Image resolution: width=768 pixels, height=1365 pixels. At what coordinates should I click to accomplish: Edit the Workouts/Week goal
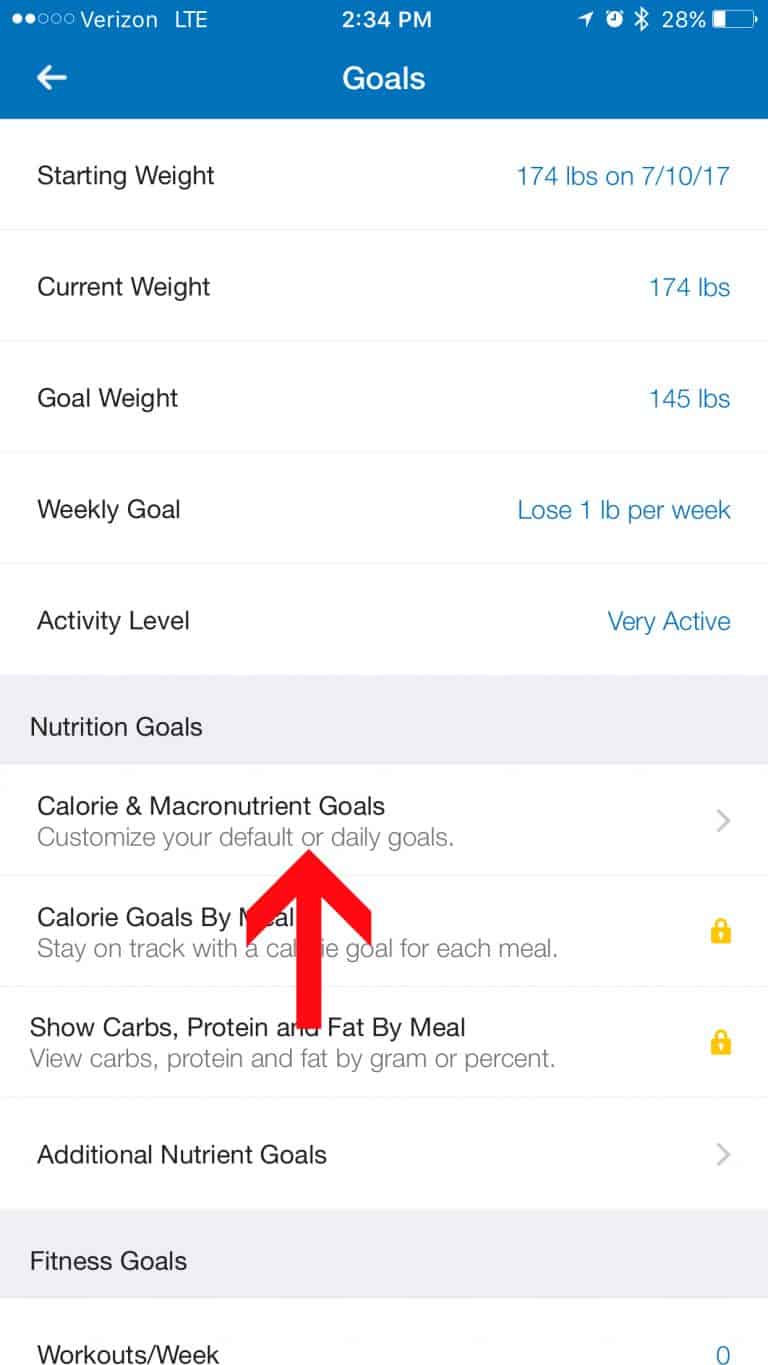[x=384, y=1337]
